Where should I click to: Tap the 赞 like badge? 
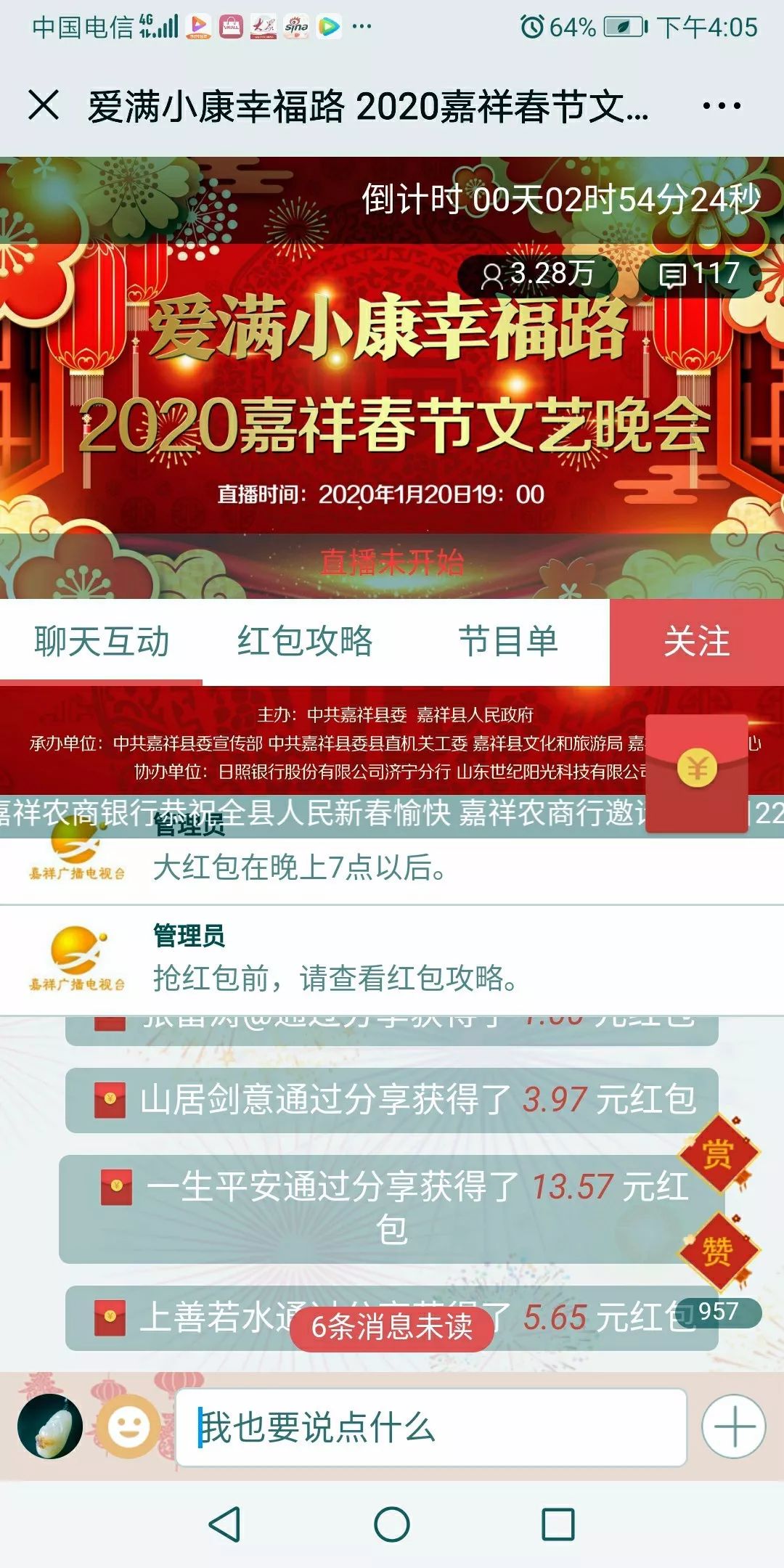[718, 1251]
